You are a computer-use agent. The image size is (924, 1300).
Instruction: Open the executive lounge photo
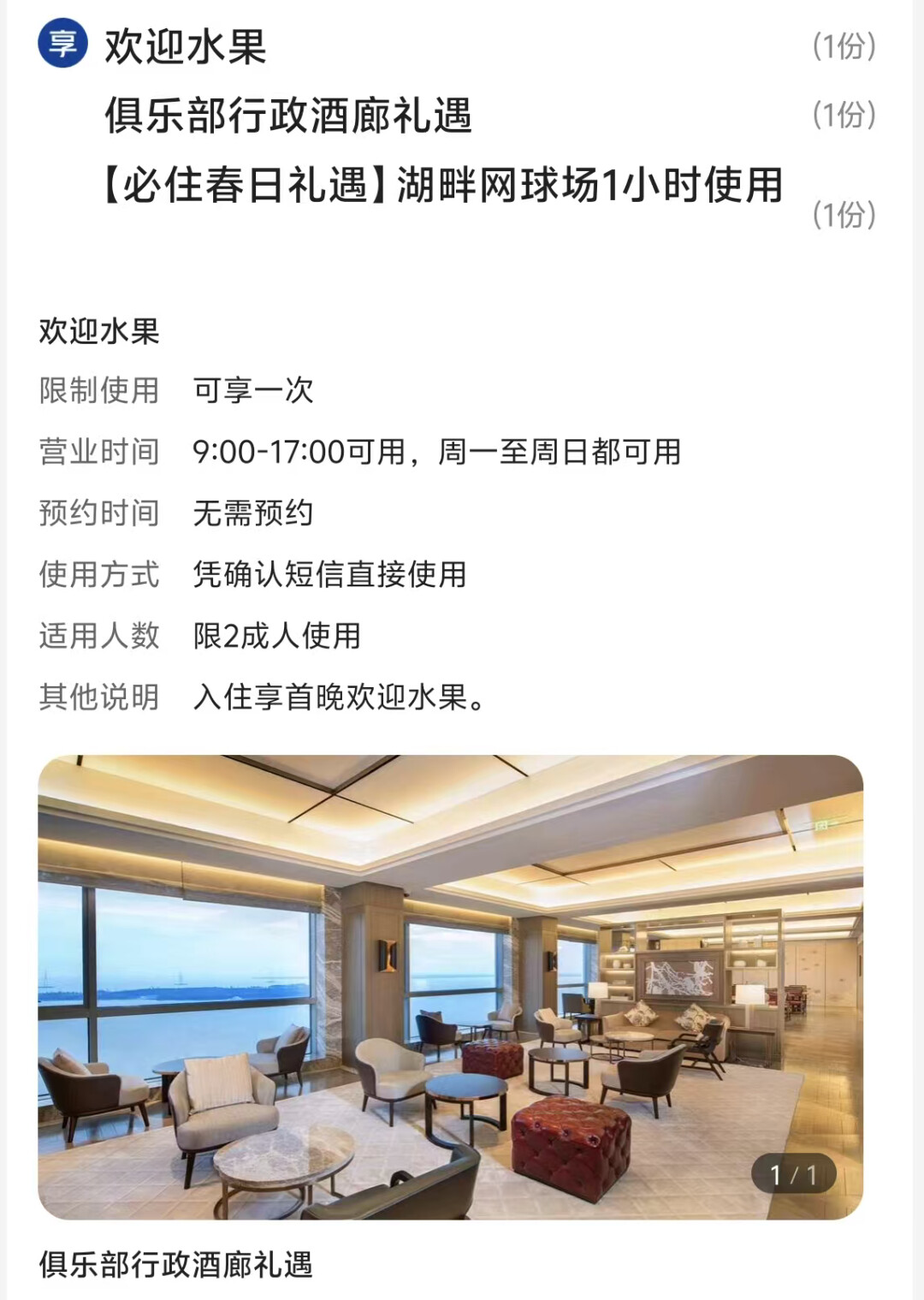[x=451, y=986]
